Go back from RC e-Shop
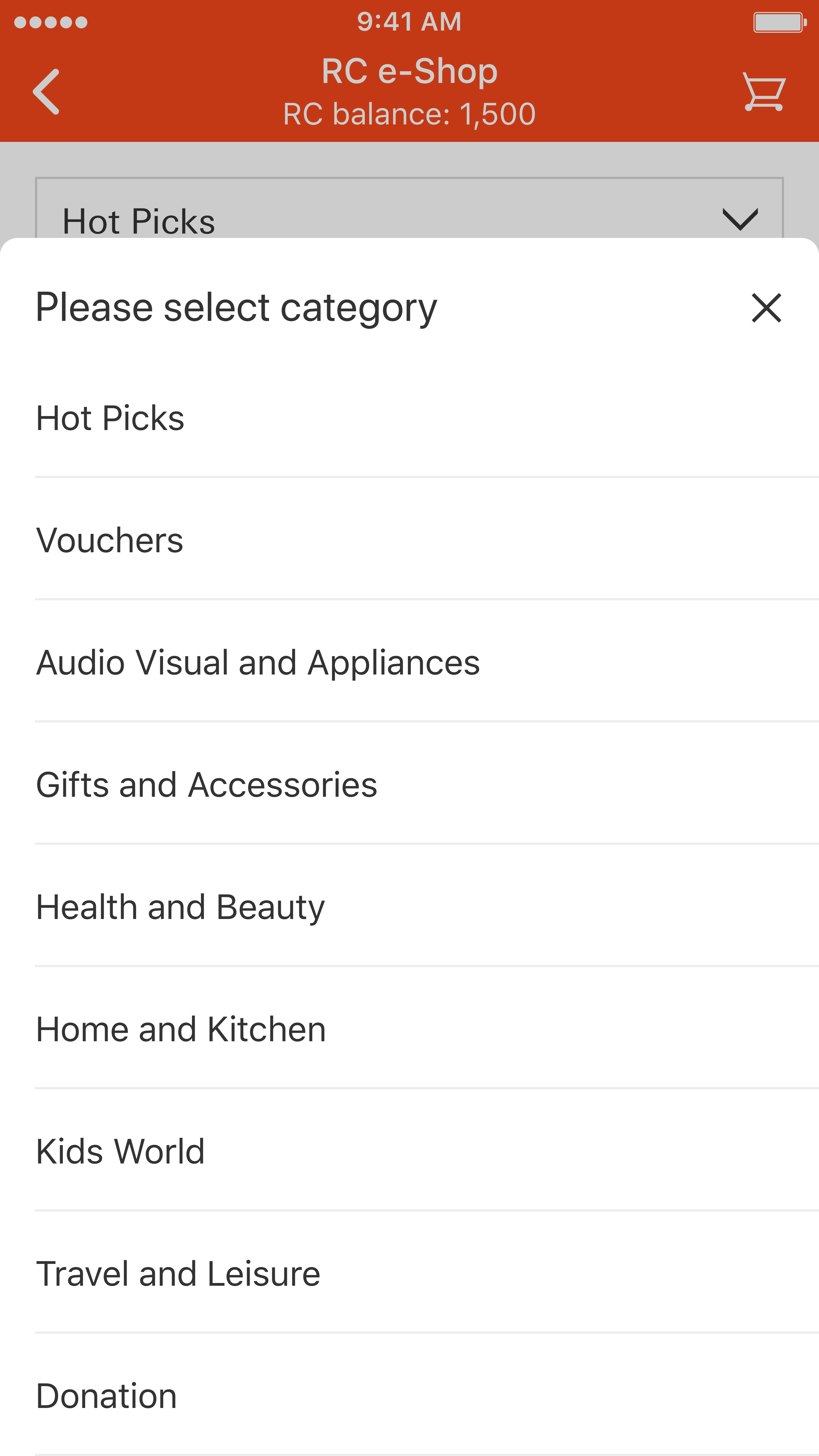The width and height of the screenshot is (819, 1456). (46, 92)
